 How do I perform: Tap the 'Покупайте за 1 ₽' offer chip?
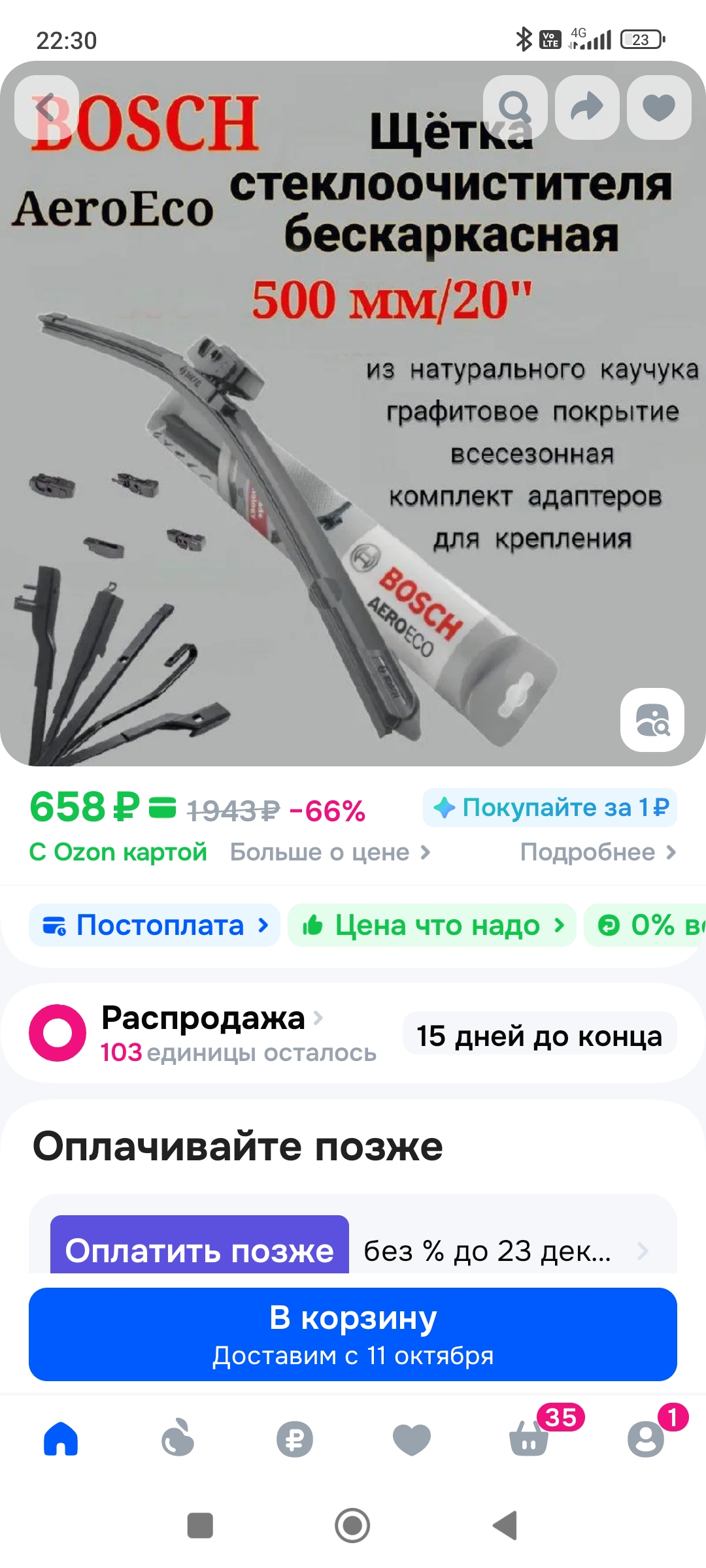(550, 808)
